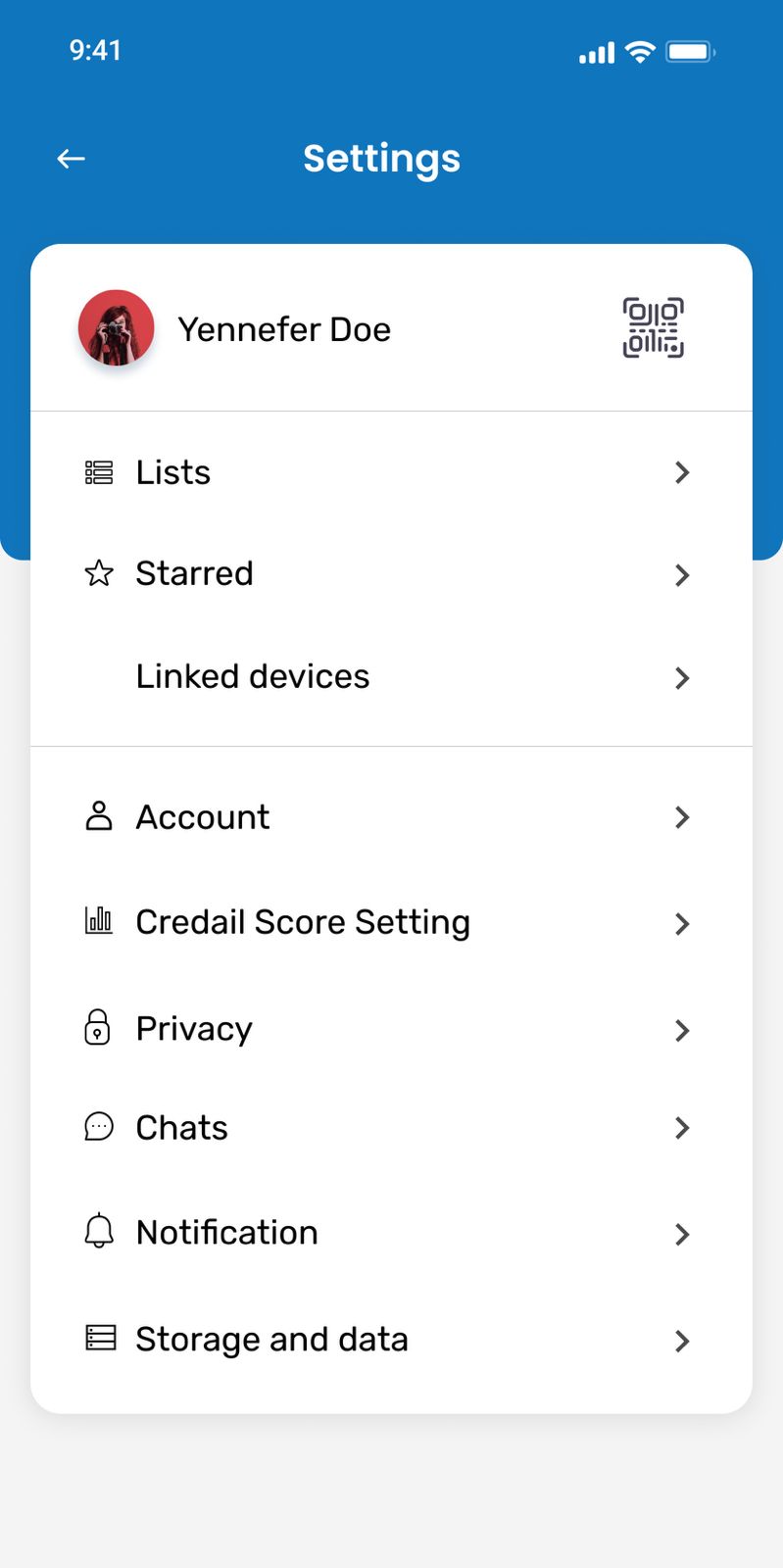The image size is (783, 1568).
Task: Open Storage and data settings
Action: coord(390,1340)
